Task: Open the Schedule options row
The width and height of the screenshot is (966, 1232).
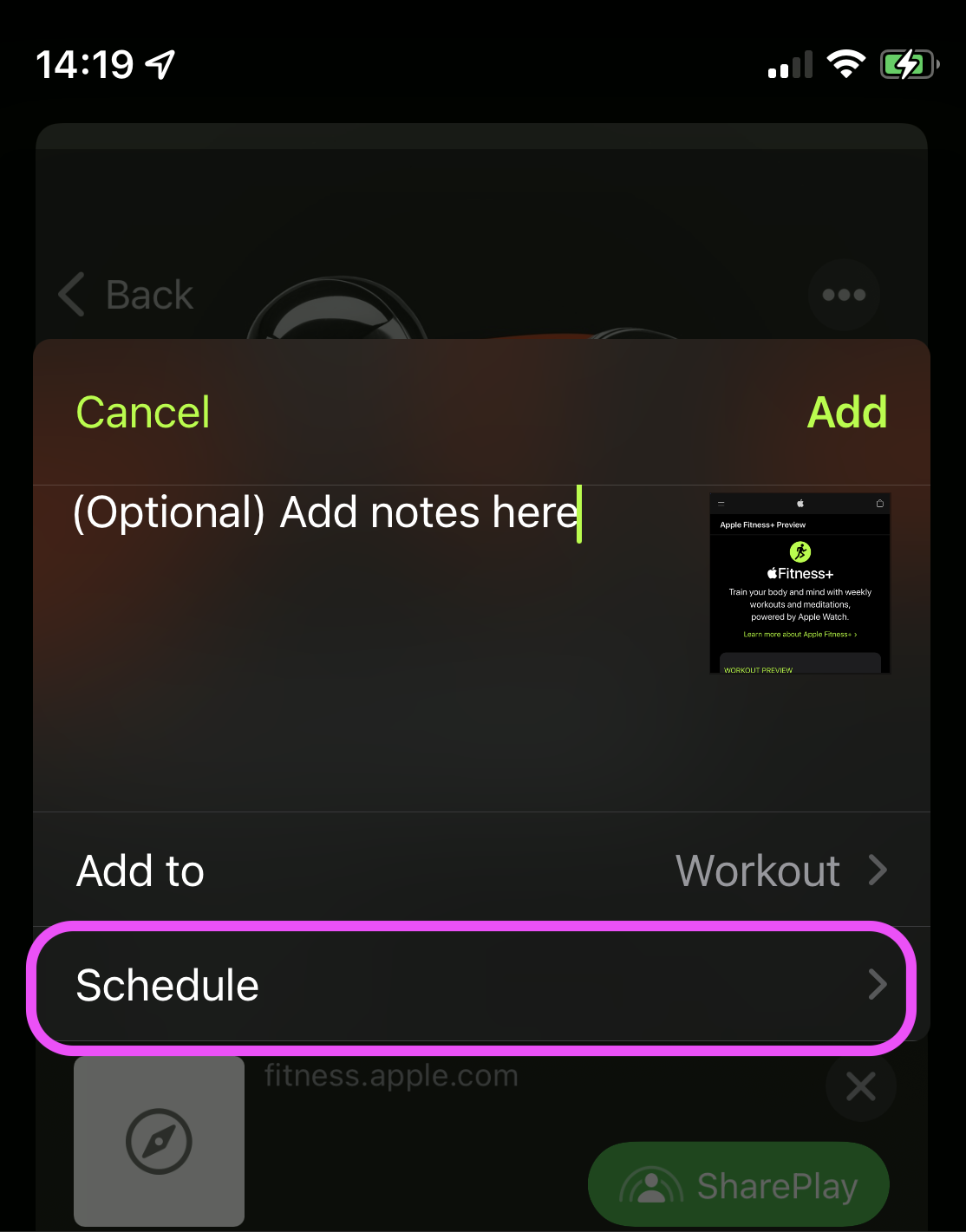Action: click(473, 986)
